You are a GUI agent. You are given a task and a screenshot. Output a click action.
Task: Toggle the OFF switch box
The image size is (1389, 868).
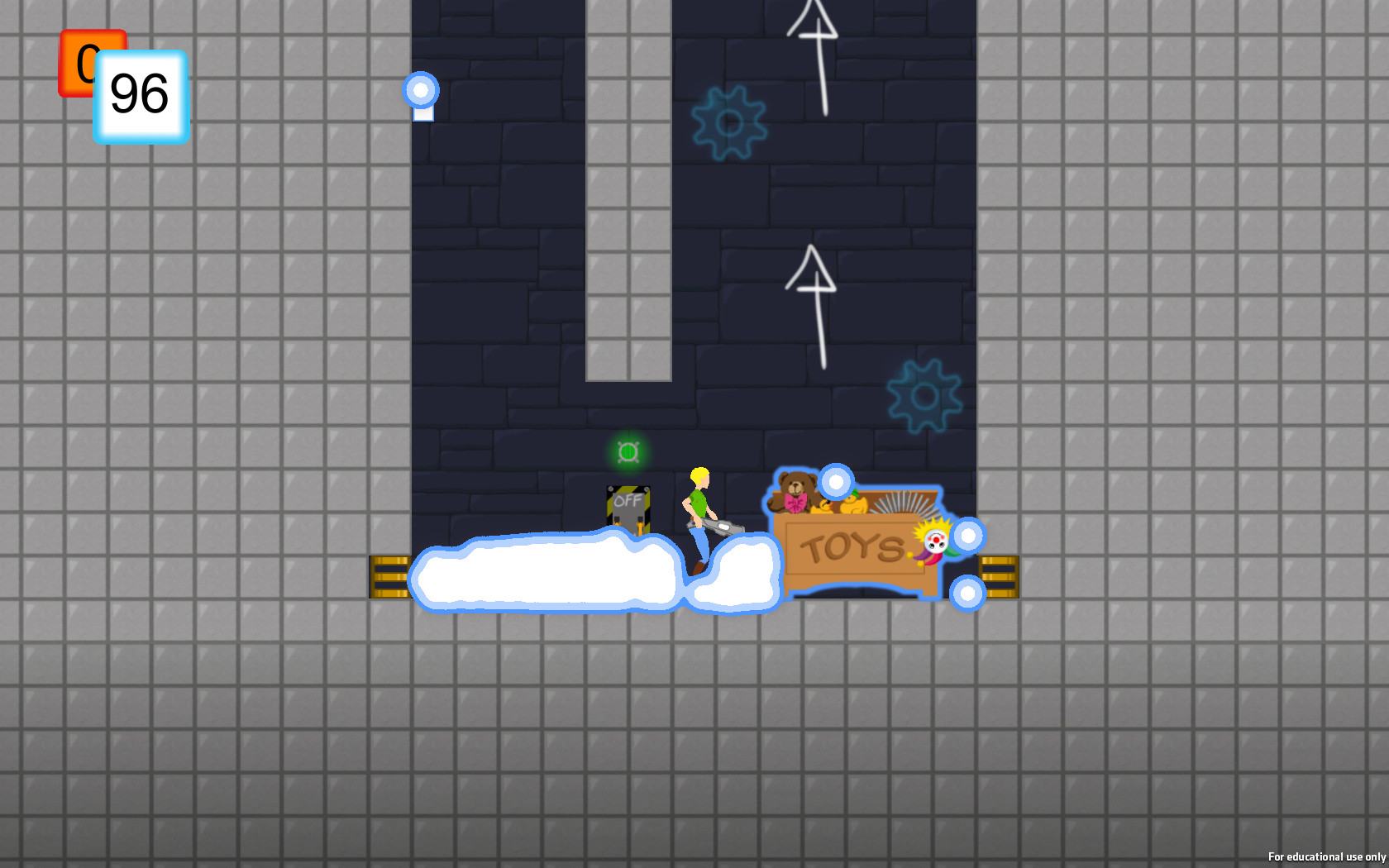tap(628, 509)
